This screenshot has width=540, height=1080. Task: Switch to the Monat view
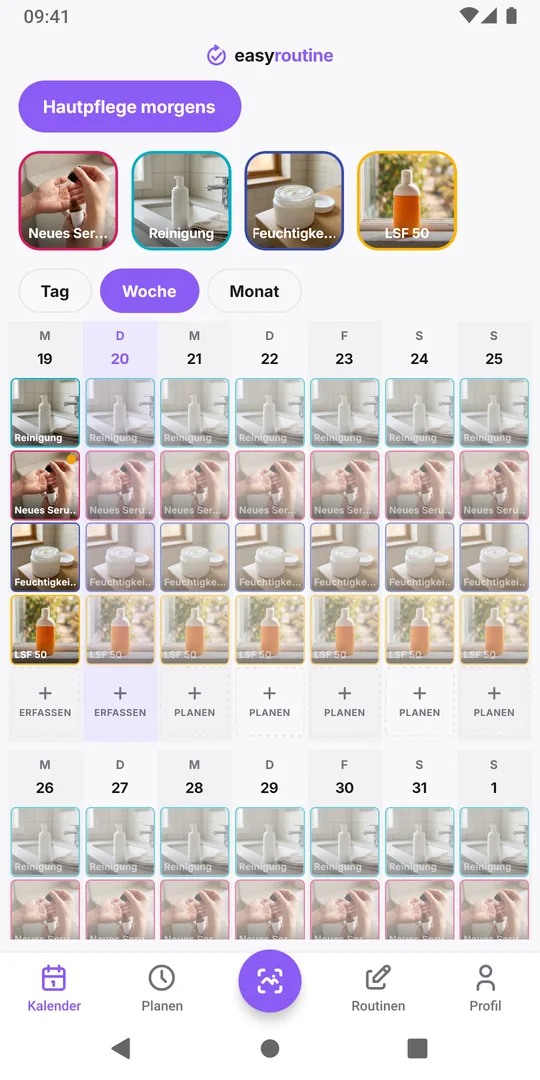click(255, 291)
